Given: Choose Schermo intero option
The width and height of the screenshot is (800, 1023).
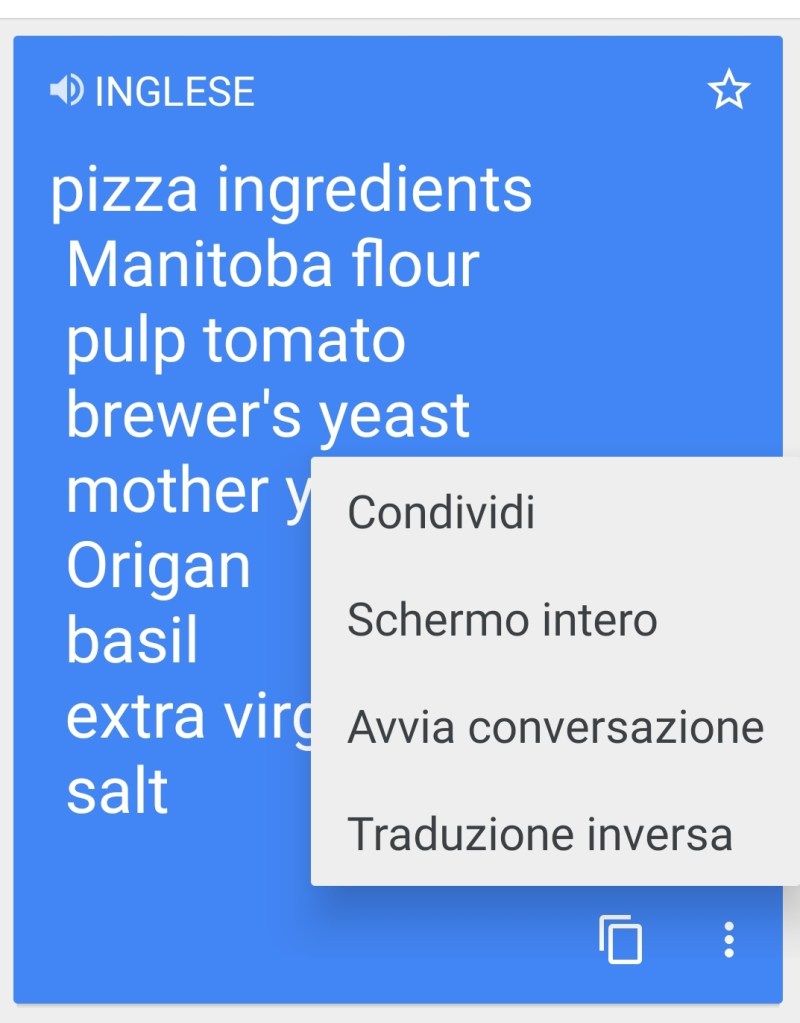Looking at the screenshot, I should click(x=502, y=620).
